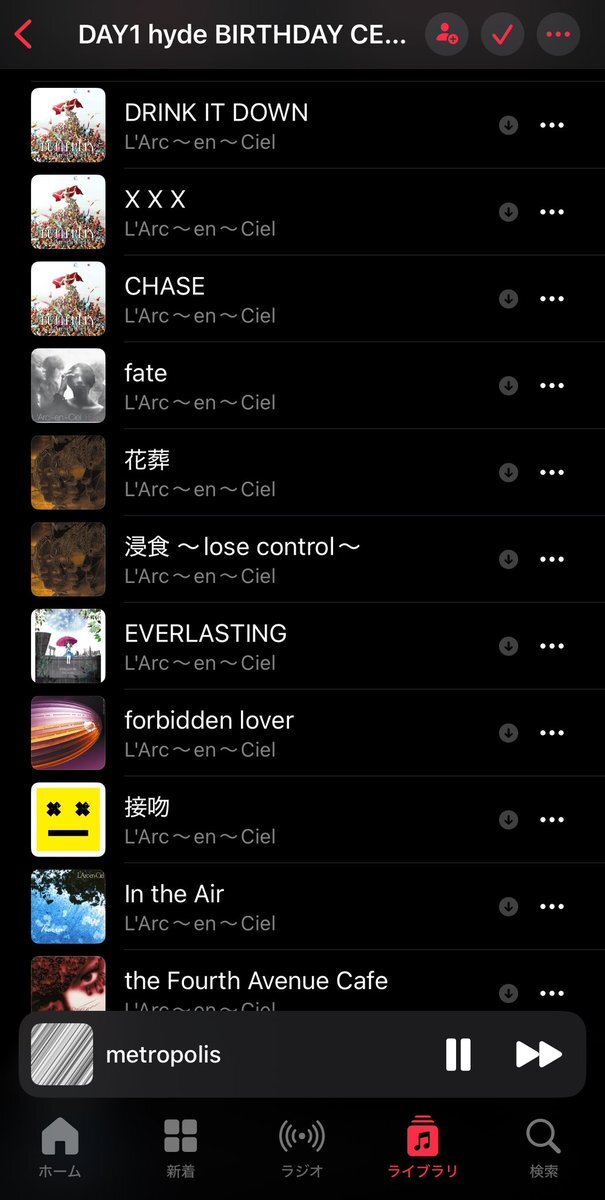This screenshot has height=1200, width=605.
Task: Open the 検索 tab
Action: tap(543, 1148)
